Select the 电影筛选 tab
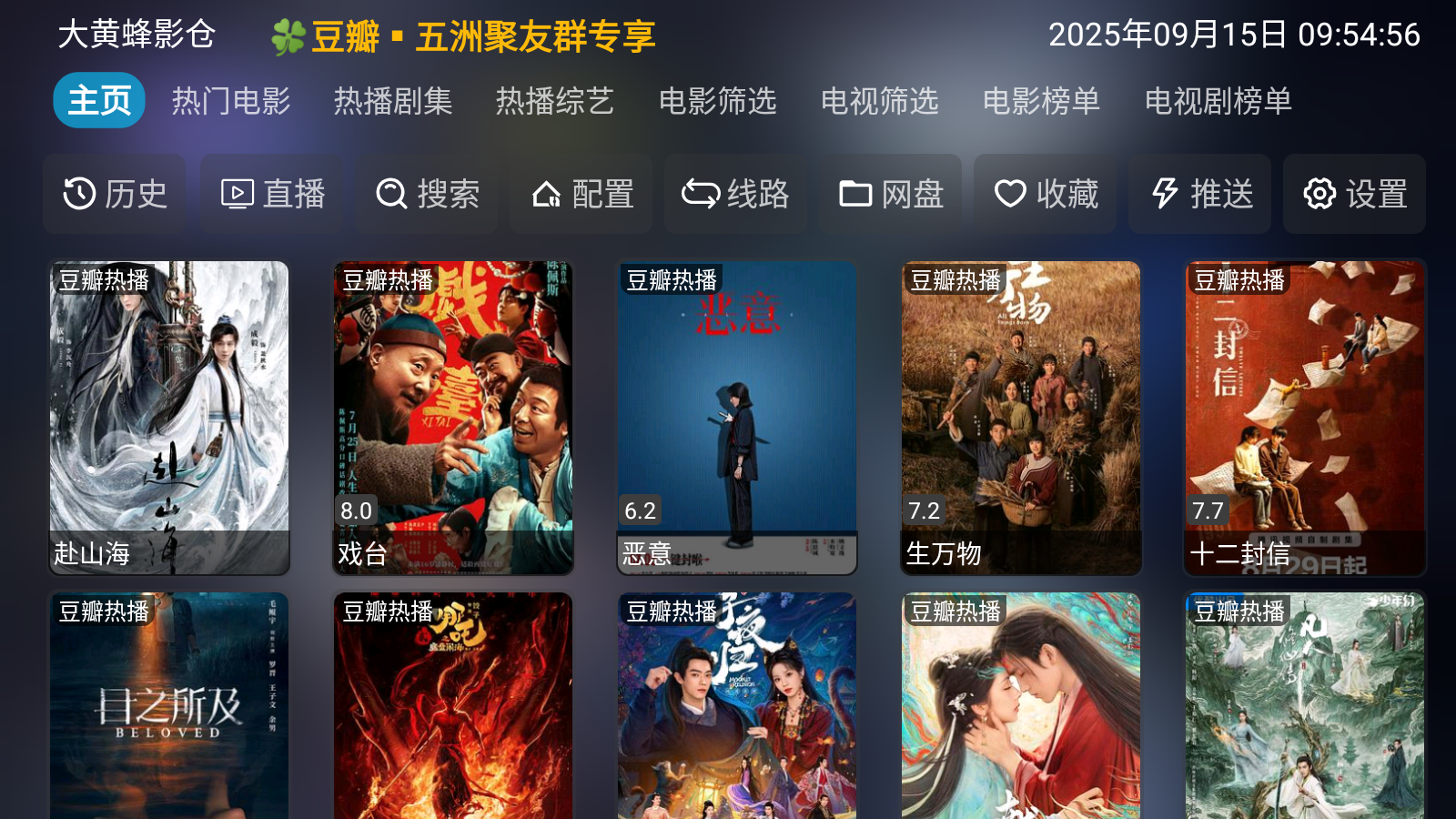The image size is (1456, 819). tap(717, 100)
